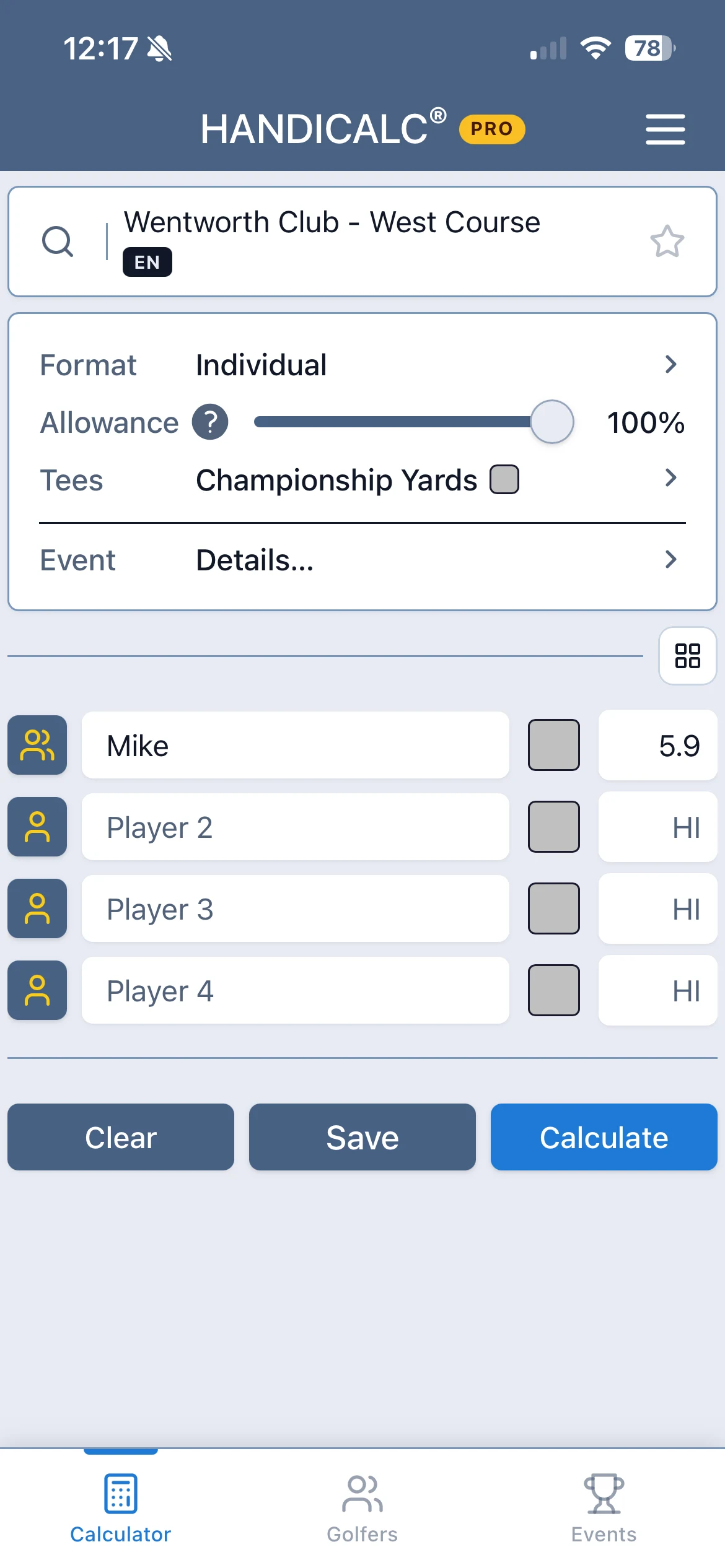Select the tee color box for Mike
The width and height of the screenshot is (725, 1568).
554,745
